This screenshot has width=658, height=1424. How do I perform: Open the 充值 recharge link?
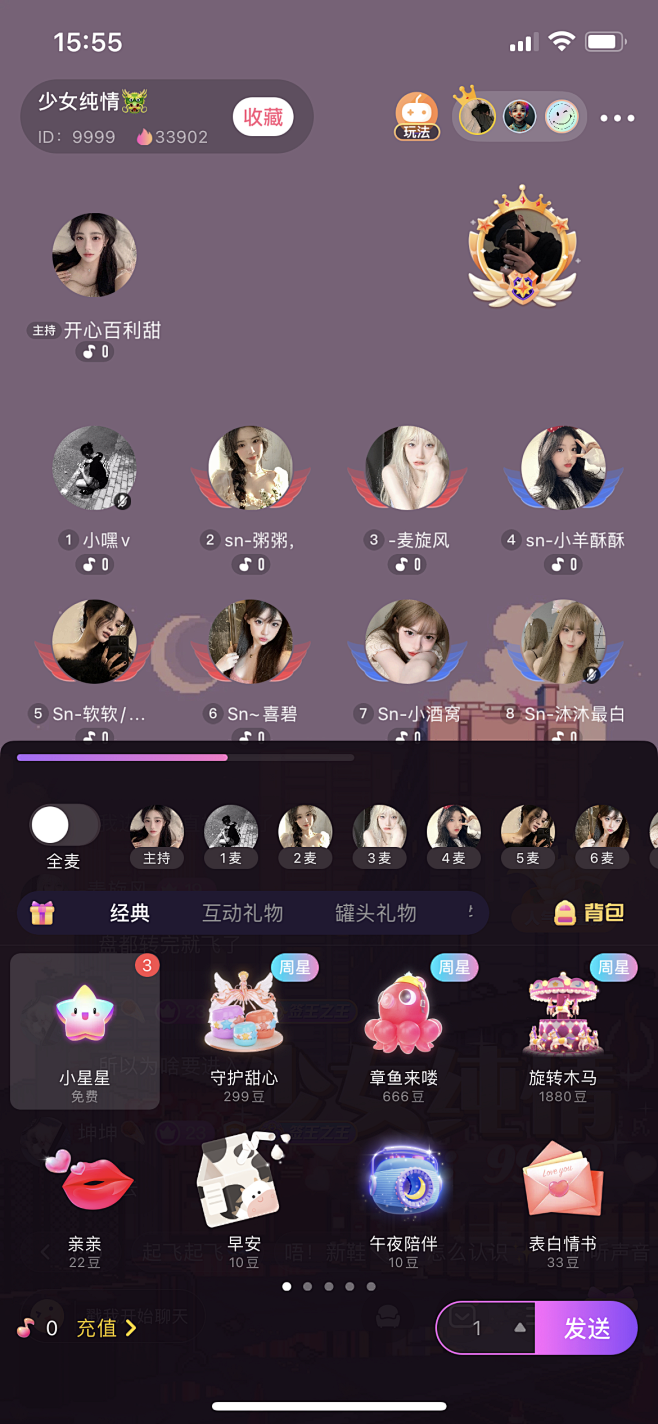(x=106, y=1328)
